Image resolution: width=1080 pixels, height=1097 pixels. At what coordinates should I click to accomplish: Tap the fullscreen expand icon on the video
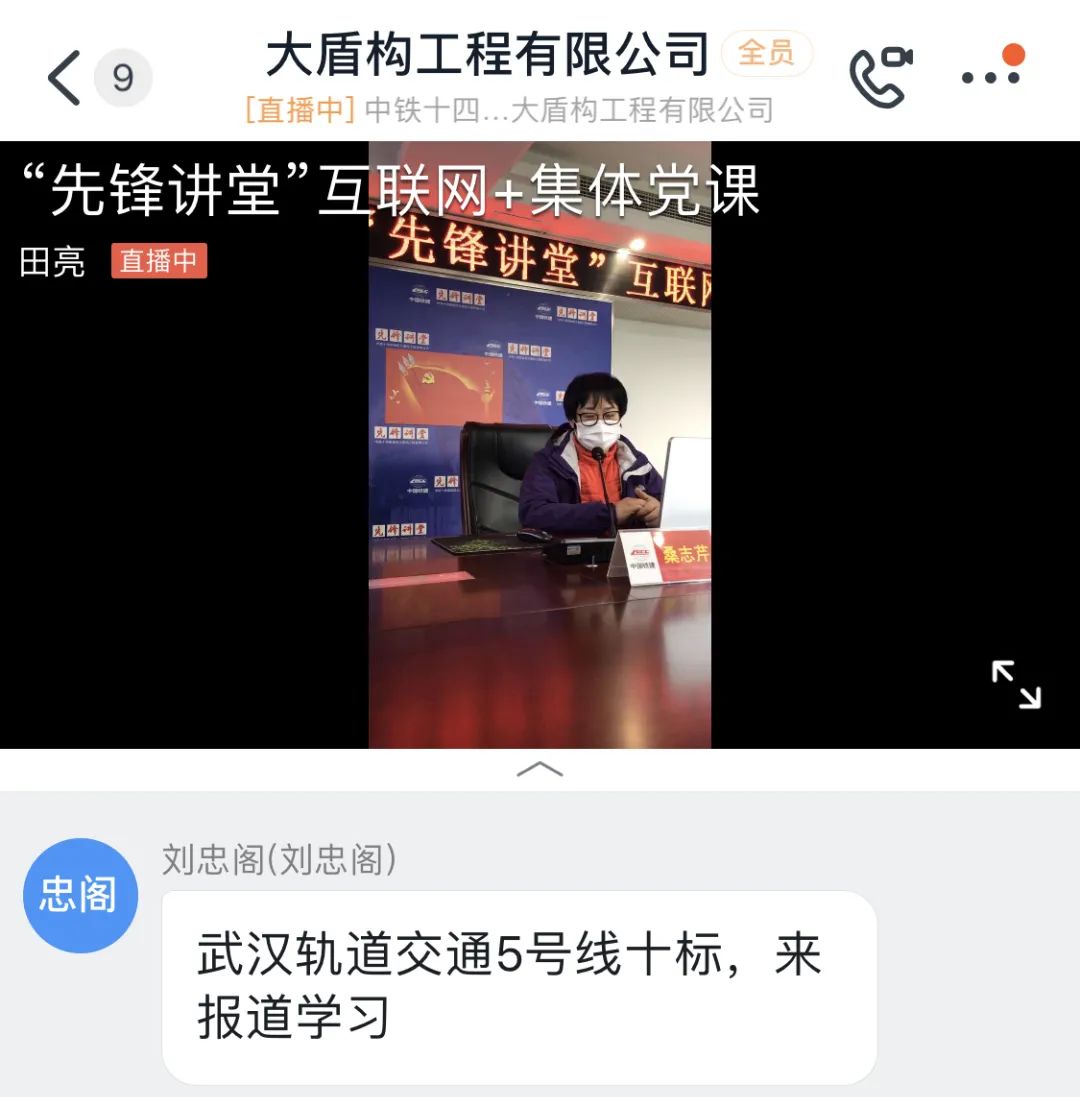coord(1018,683)
